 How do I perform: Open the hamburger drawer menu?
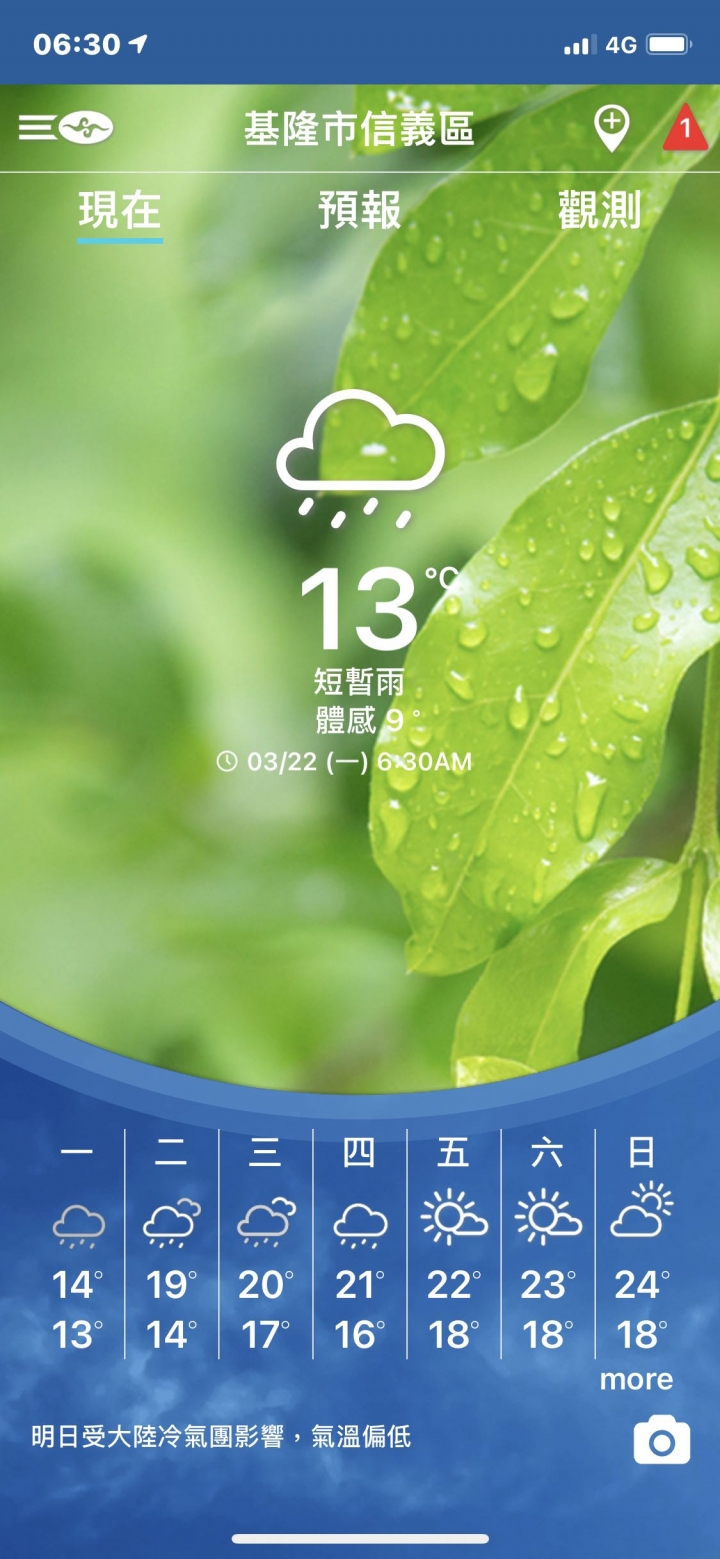(40, 129)
